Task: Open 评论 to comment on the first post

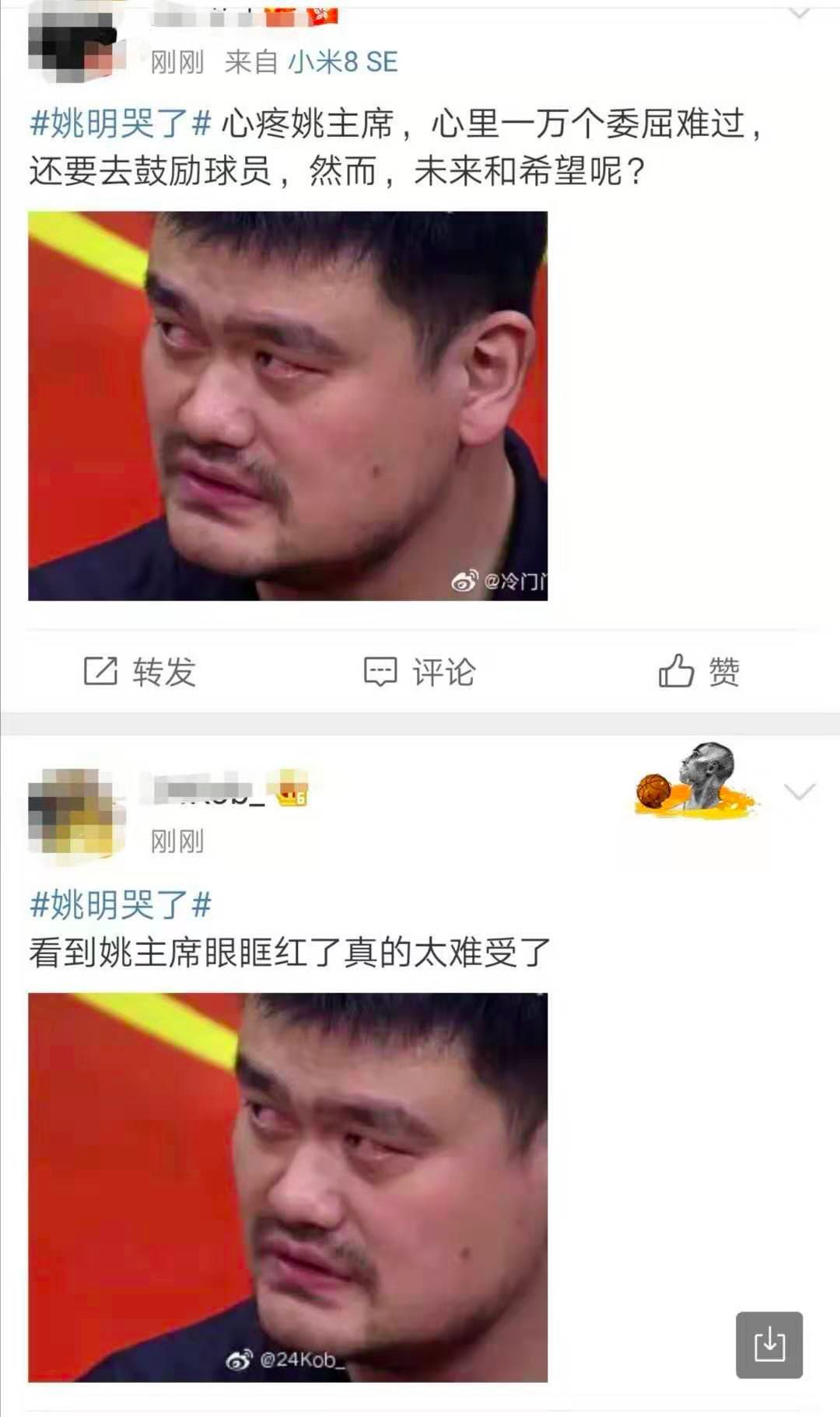Action: 420,671
